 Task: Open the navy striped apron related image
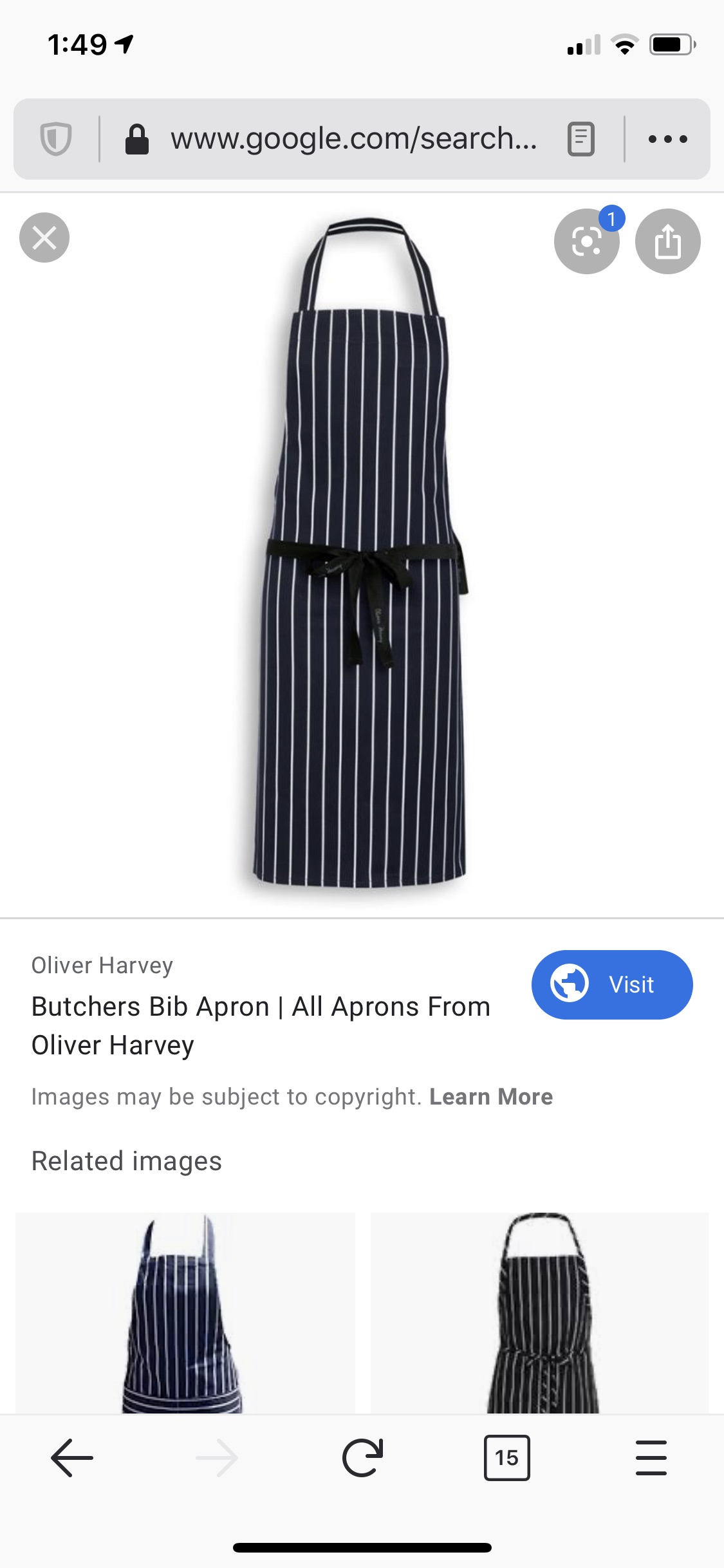click(185, 1313)
